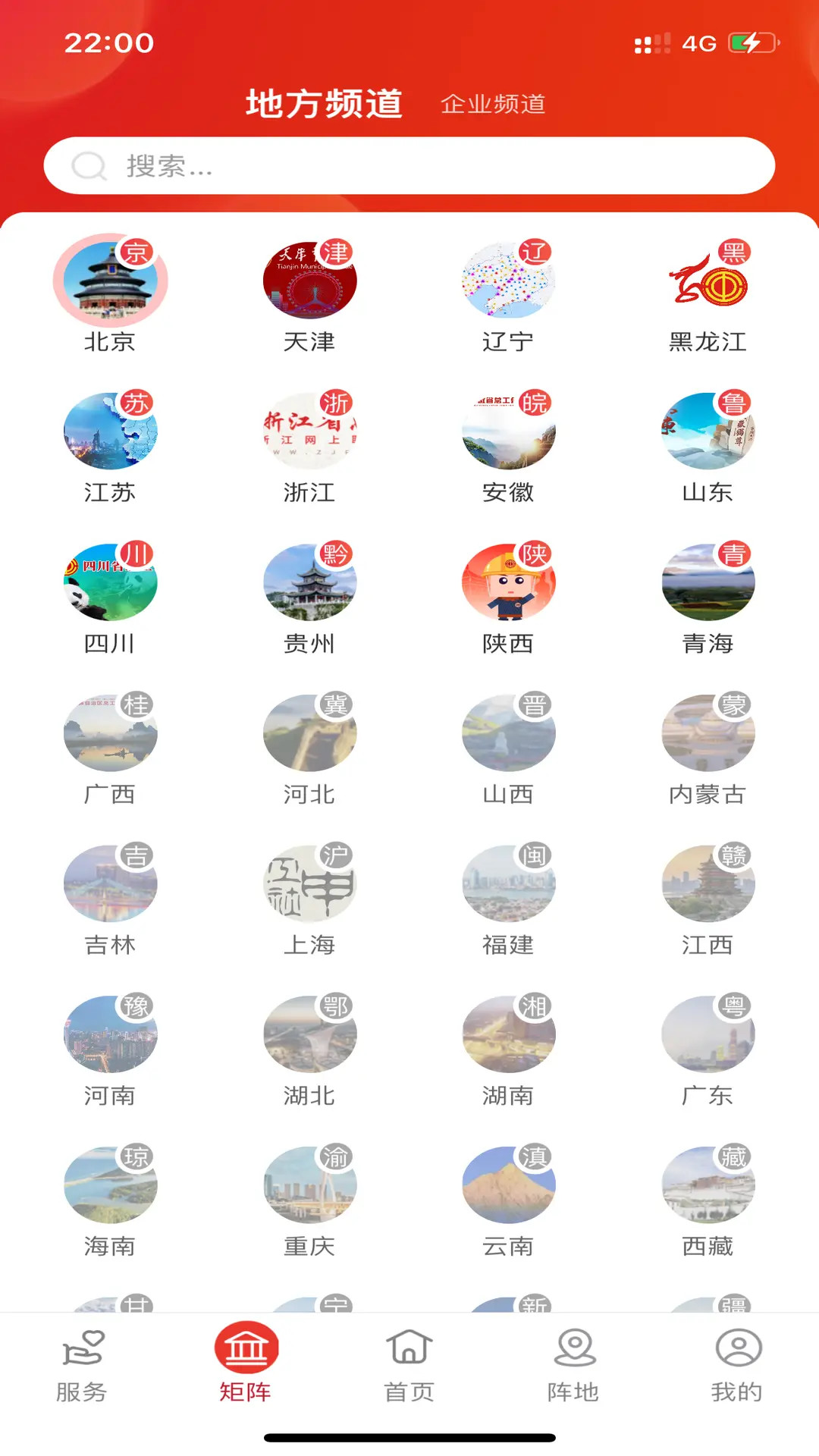Open the 江苏 regional channel
Viewport: 819px width, 1456px height.
pos(110,431)
